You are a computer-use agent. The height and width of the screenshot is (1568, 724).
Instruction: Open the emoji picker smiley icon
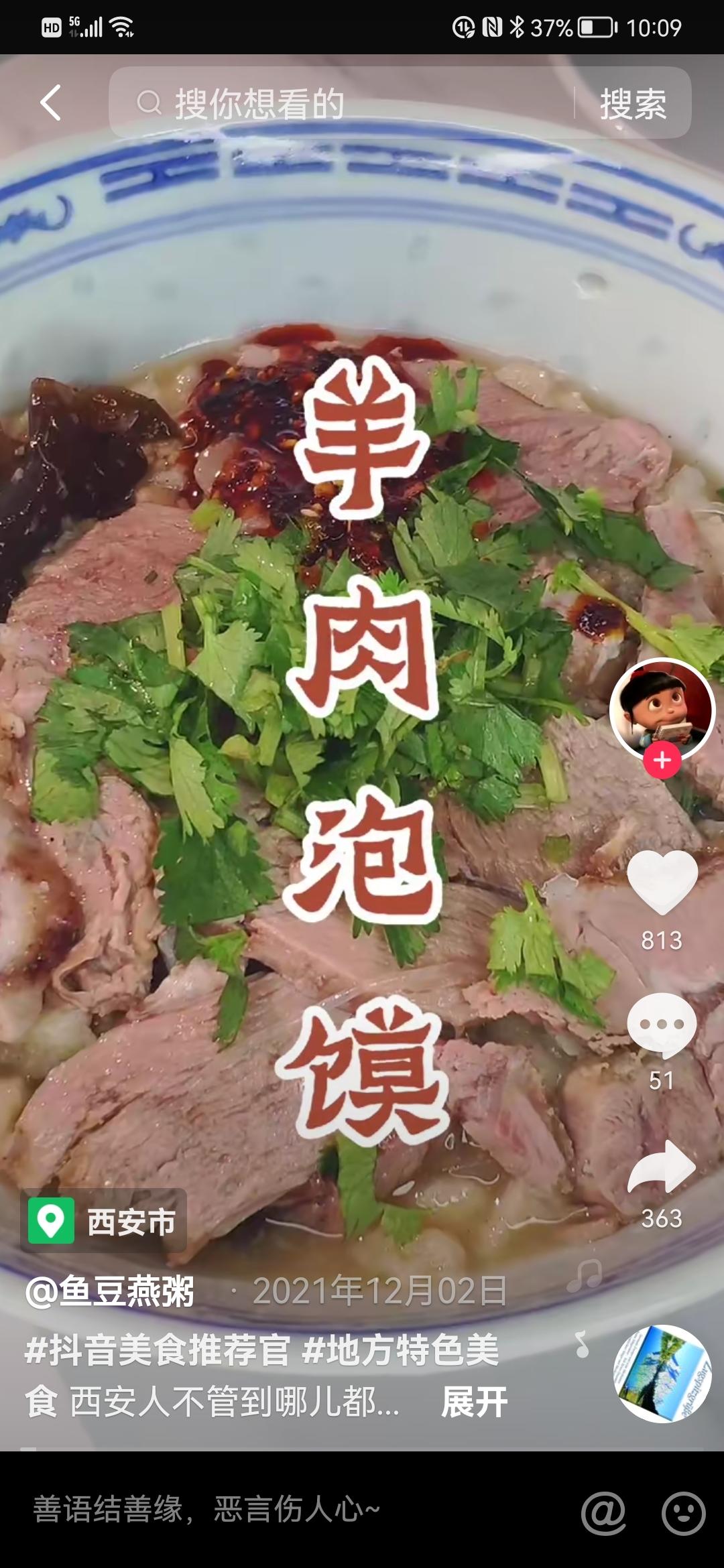tap(683, 1512)
